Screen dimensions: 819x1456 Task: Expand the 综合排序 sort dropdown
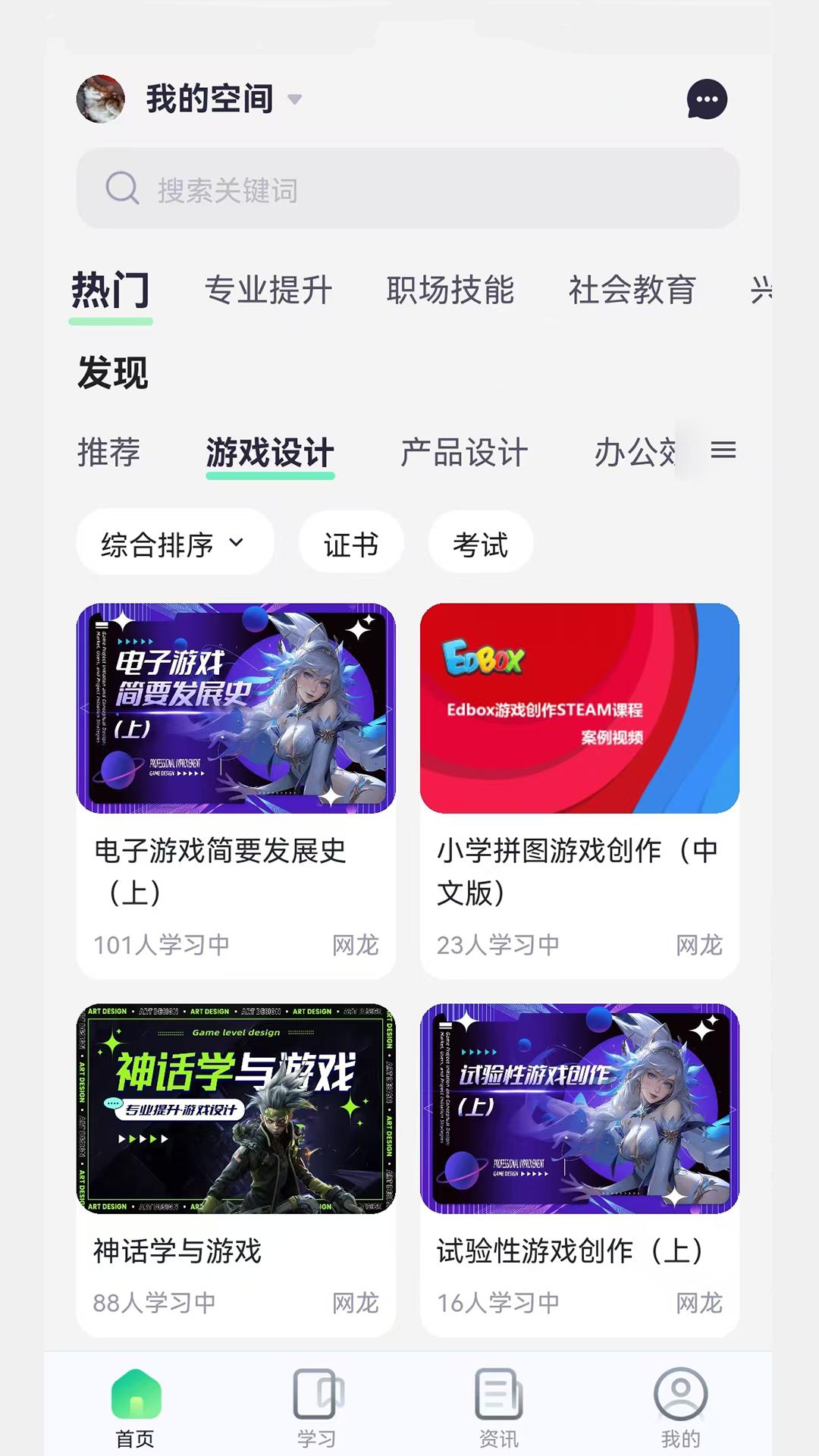point(174,544)
